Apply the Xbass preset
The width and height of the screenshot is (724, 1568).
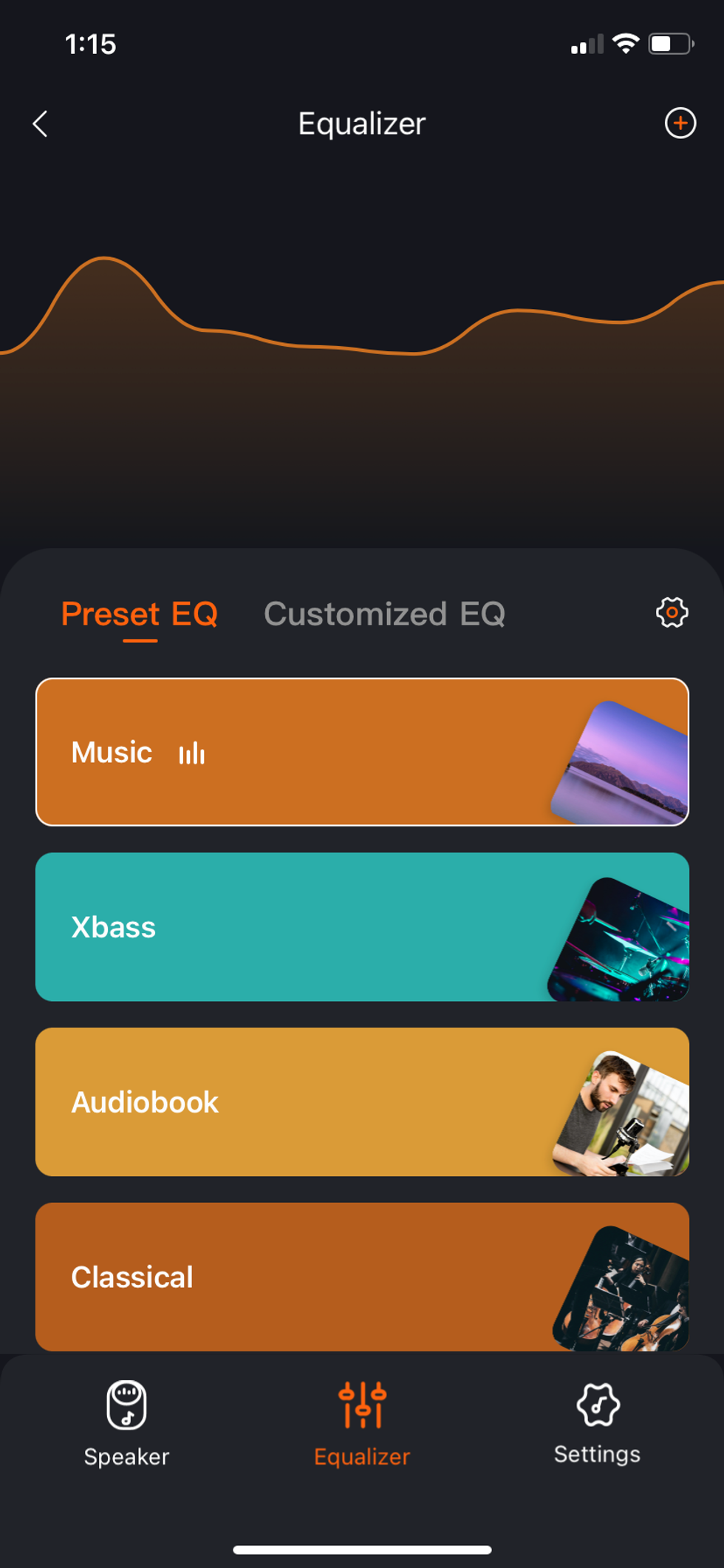pyautogui.click(x=362, y=927)
